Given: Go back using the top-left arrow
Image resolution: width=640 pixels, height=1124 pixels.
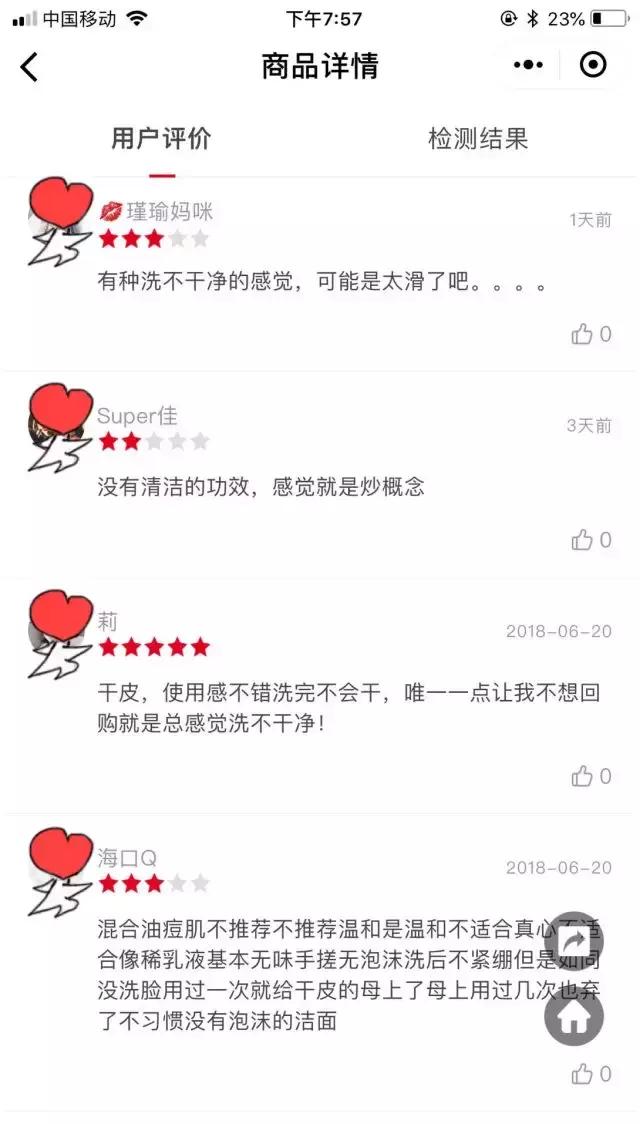Looking at the screenshot, I should (x=29, y=67).
